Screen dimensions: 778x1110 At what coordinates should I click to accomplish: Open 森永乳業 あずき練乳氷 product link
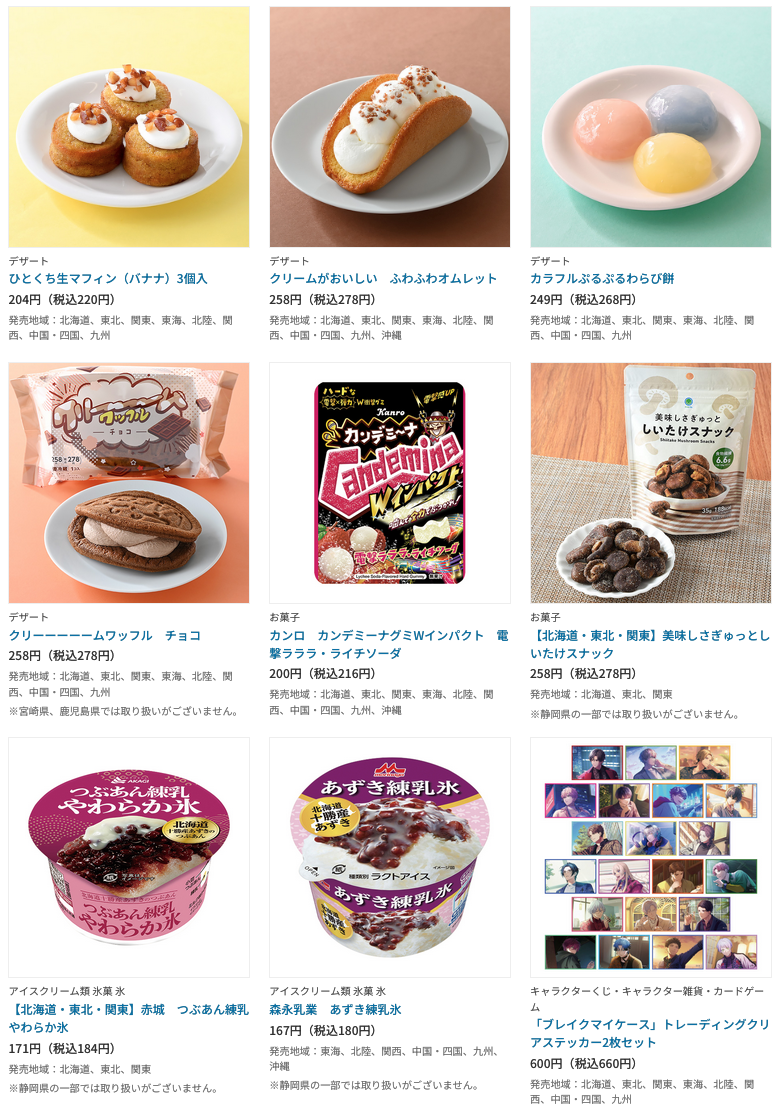(335, 1010)
